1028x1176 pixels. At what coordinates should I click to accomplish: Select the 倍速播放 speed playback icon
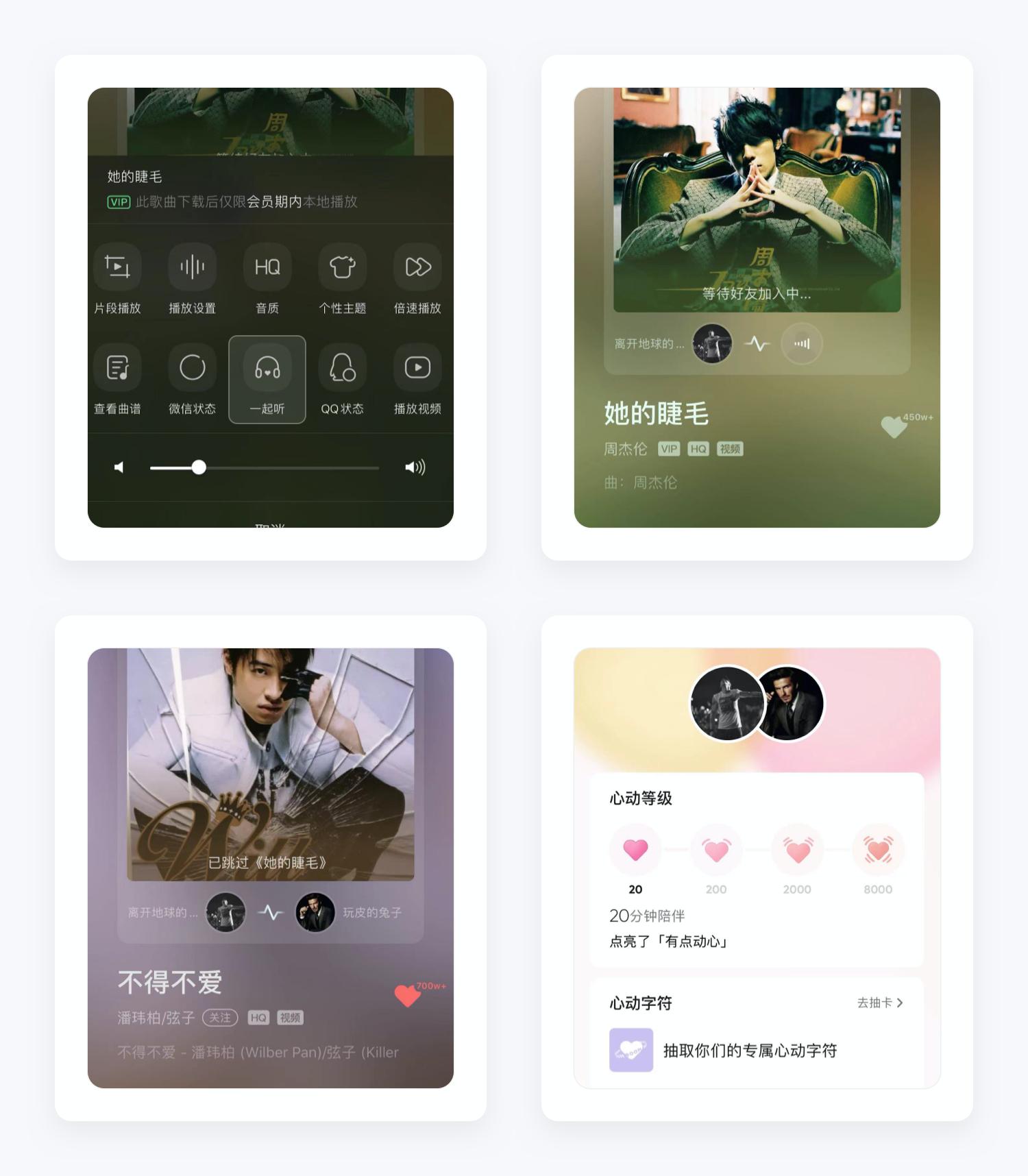pyautogui.click(x=417, y=268)
